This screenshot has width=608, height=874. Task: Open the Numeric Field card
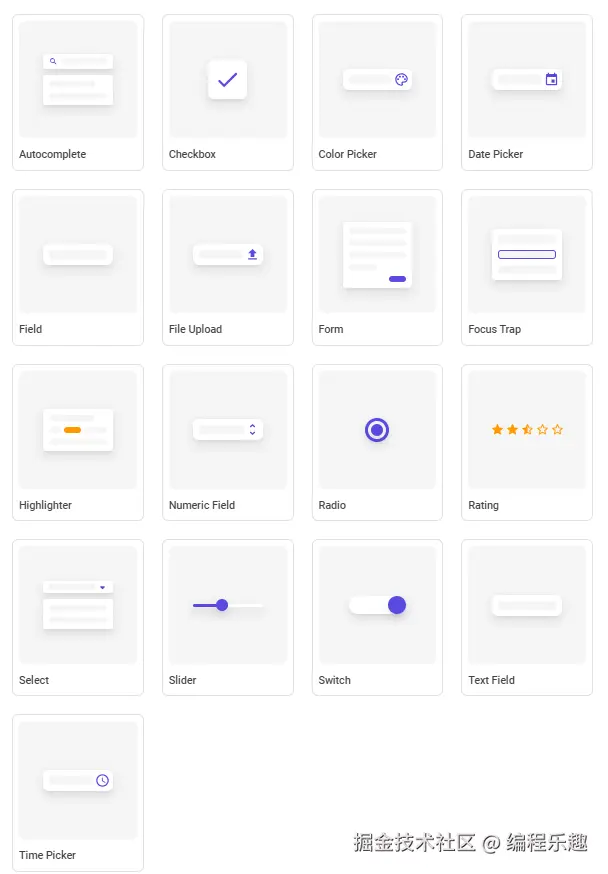[x=228, y=442]
